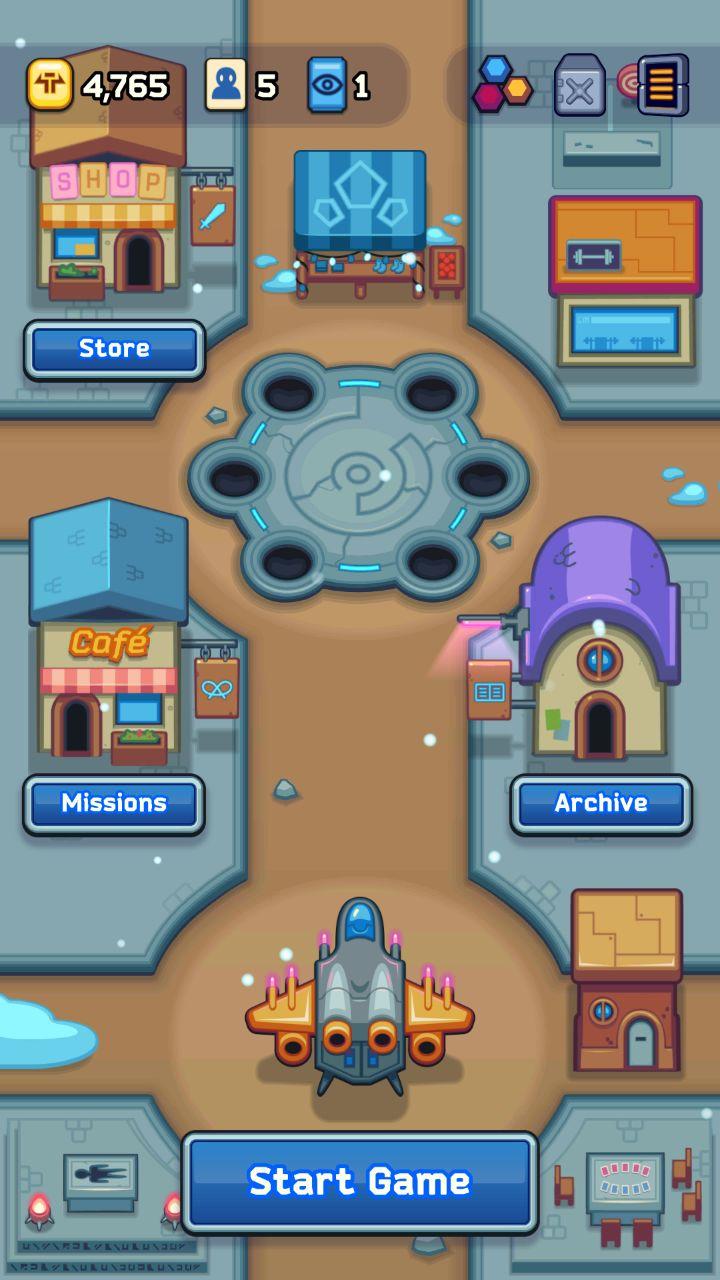Viewport: 720px width, 1280px height.
Task: Tap the Start Game button
Action: [x=360, y=1182]
